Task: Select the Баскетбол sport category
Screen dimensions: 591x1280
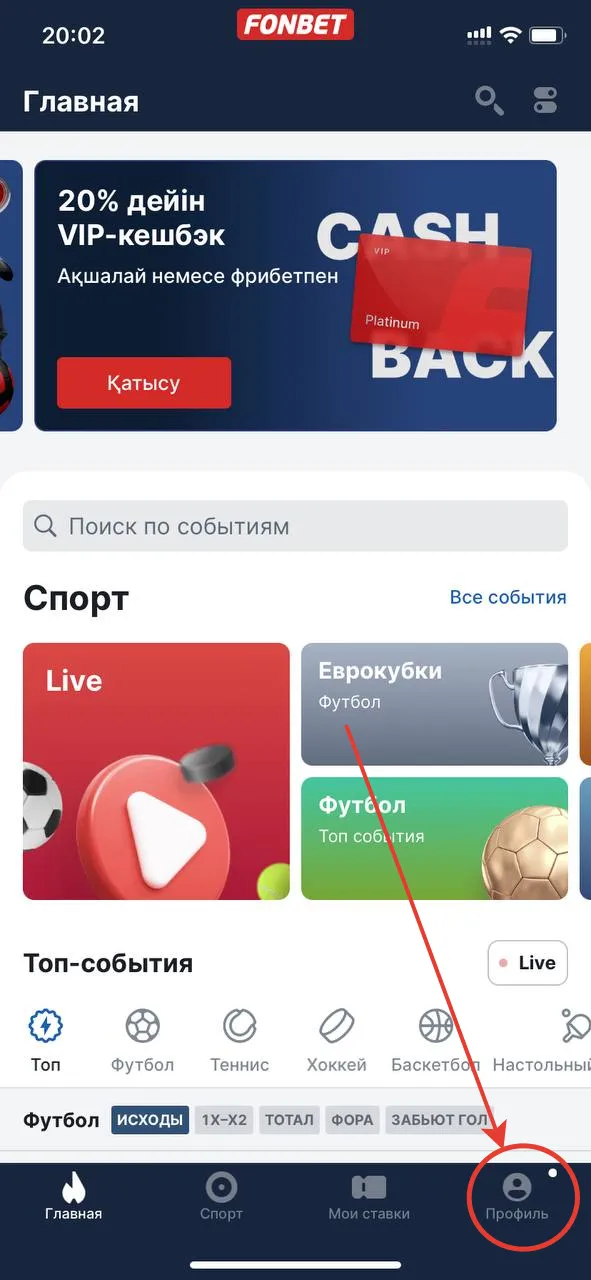Action: (x=436, y=1040)
